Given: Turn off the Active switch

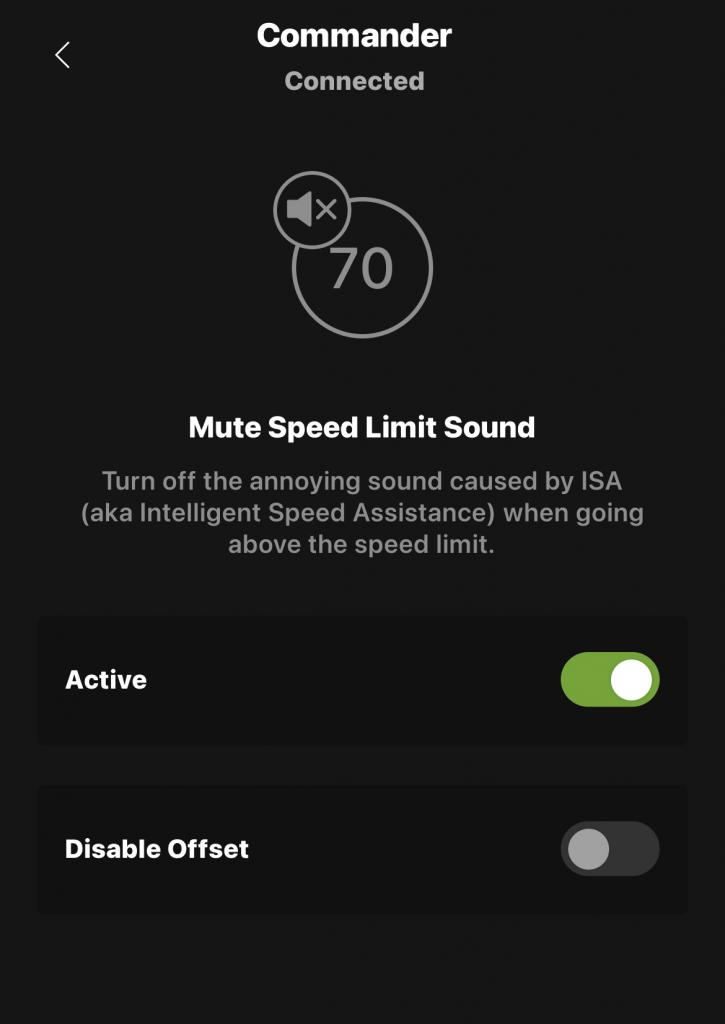Looking at the screenshot, I should click(609, 680).
